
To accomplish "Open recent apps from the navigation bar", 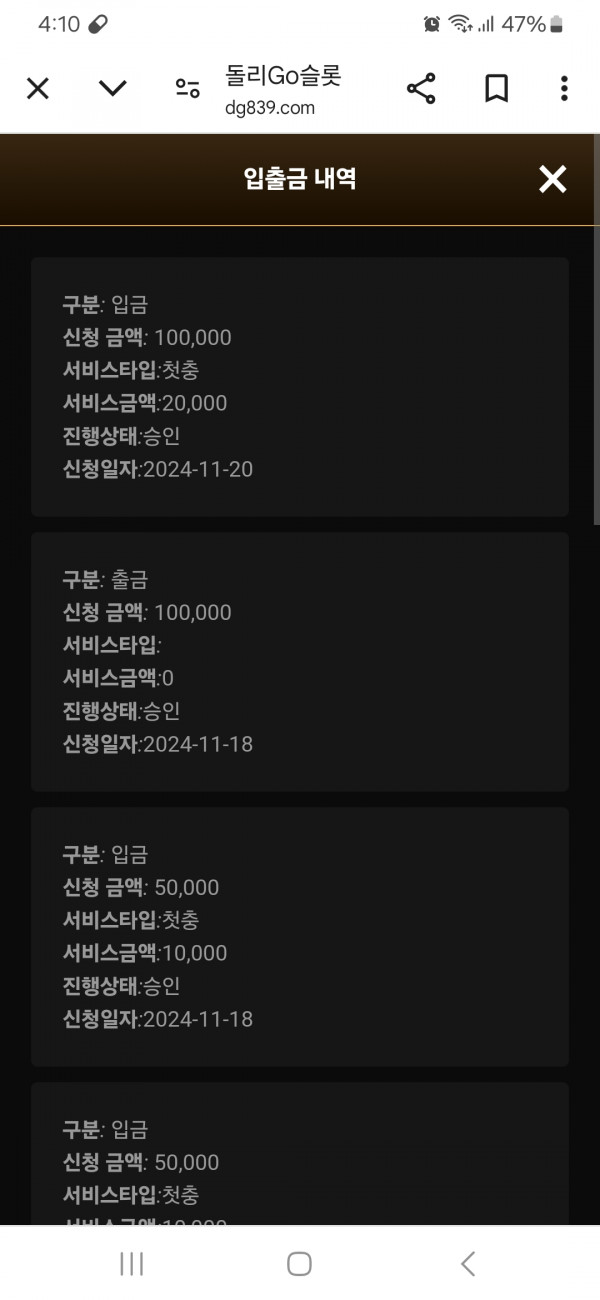I will pyautogui.click(x=131, y=1263).
